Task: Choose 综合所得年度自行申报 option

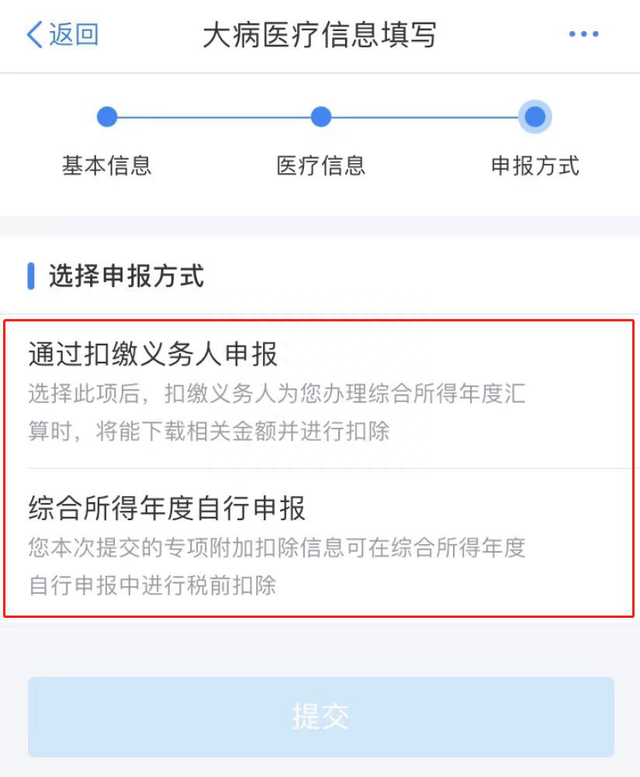Action: (167, 509)
